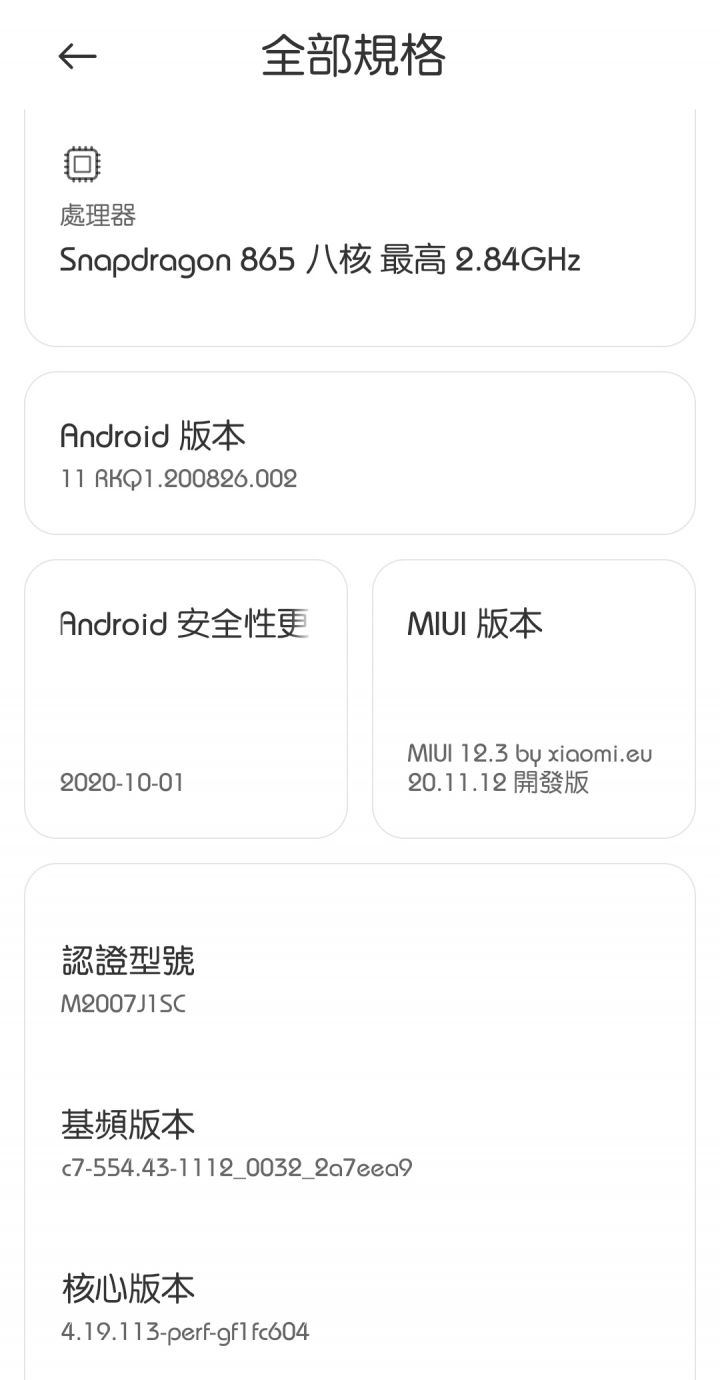The image size is (720, 1380).
Task: Tap the 核心版本 row
Action: point(360,1306)
